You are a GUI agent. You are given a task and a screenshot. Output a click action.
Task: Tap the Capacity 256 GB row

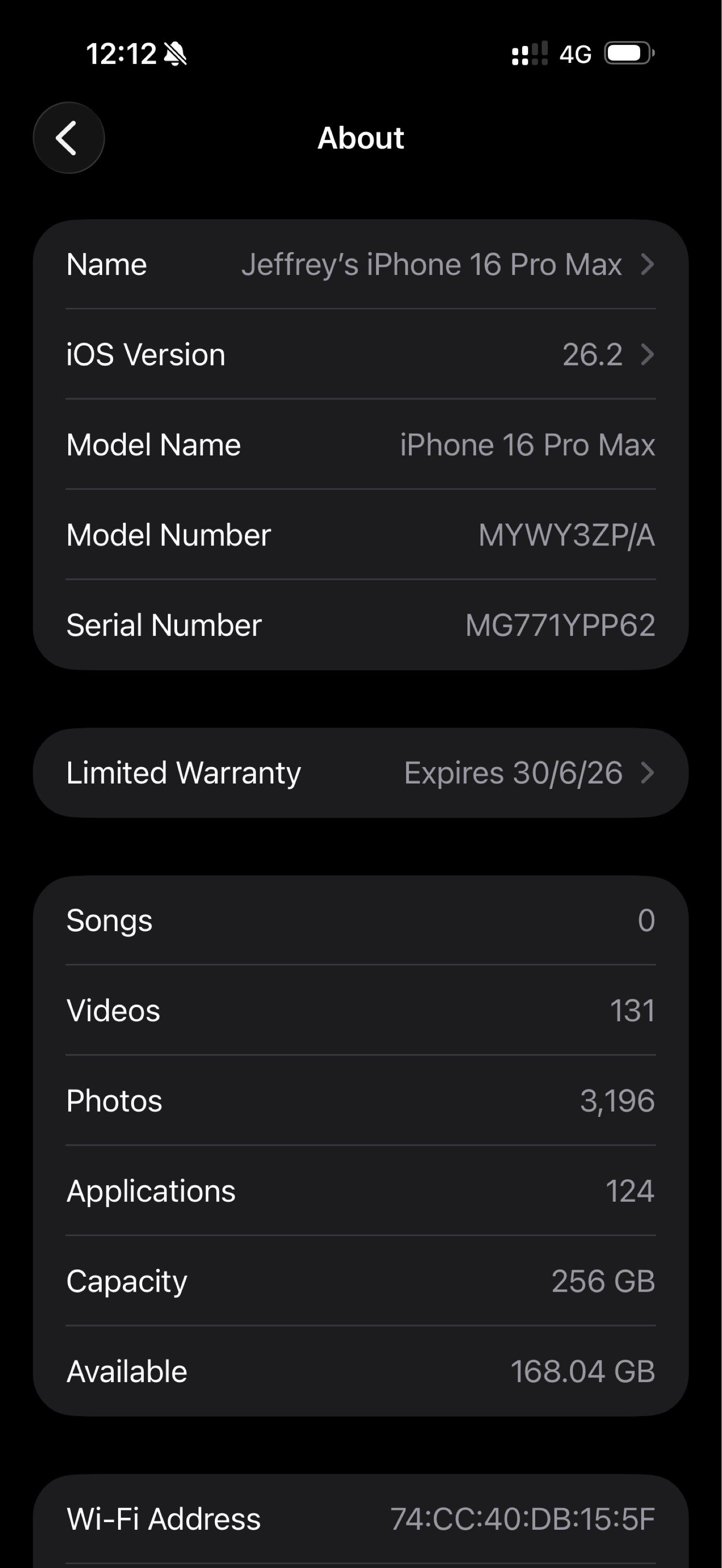361,1281
